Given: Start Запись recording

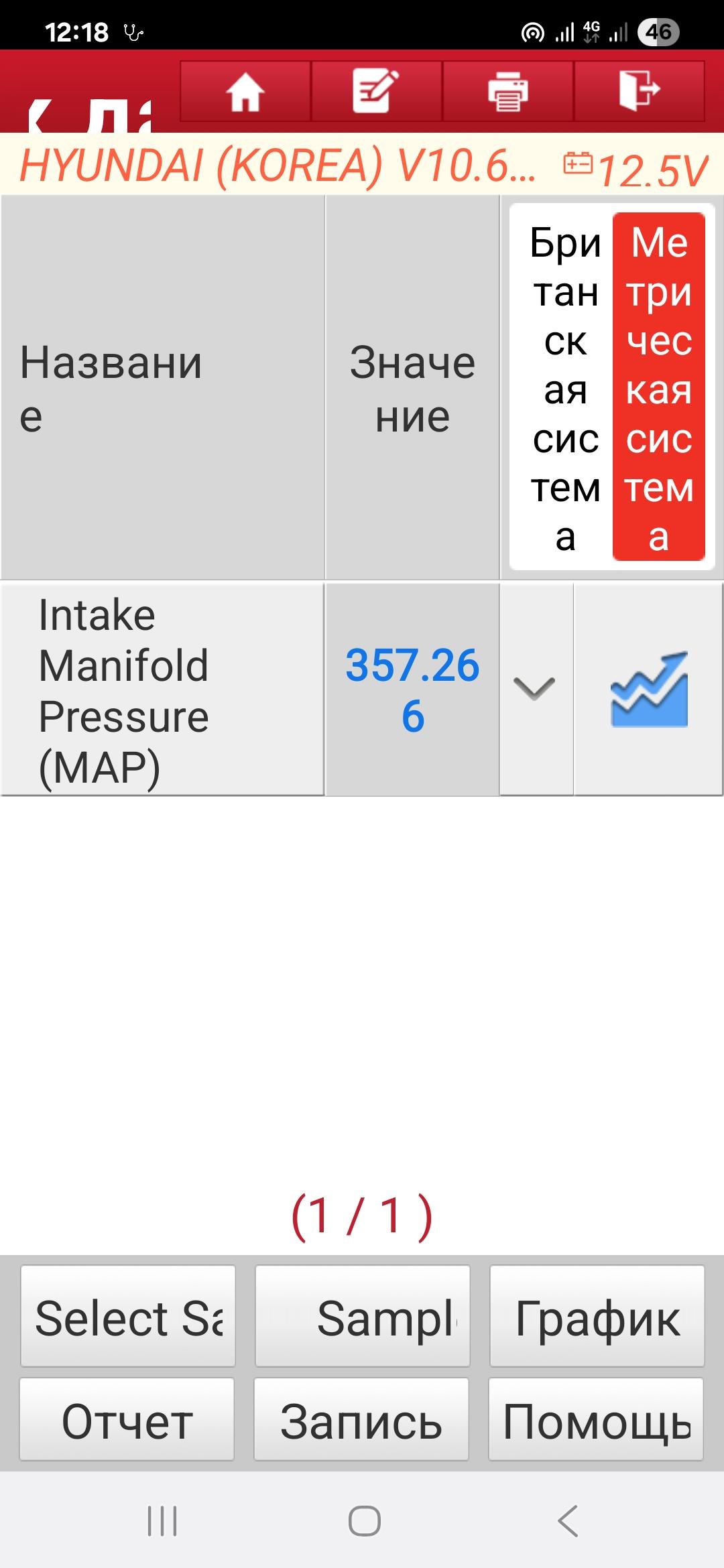Looking at the screenshot, I should click(x=361, y=1419).
